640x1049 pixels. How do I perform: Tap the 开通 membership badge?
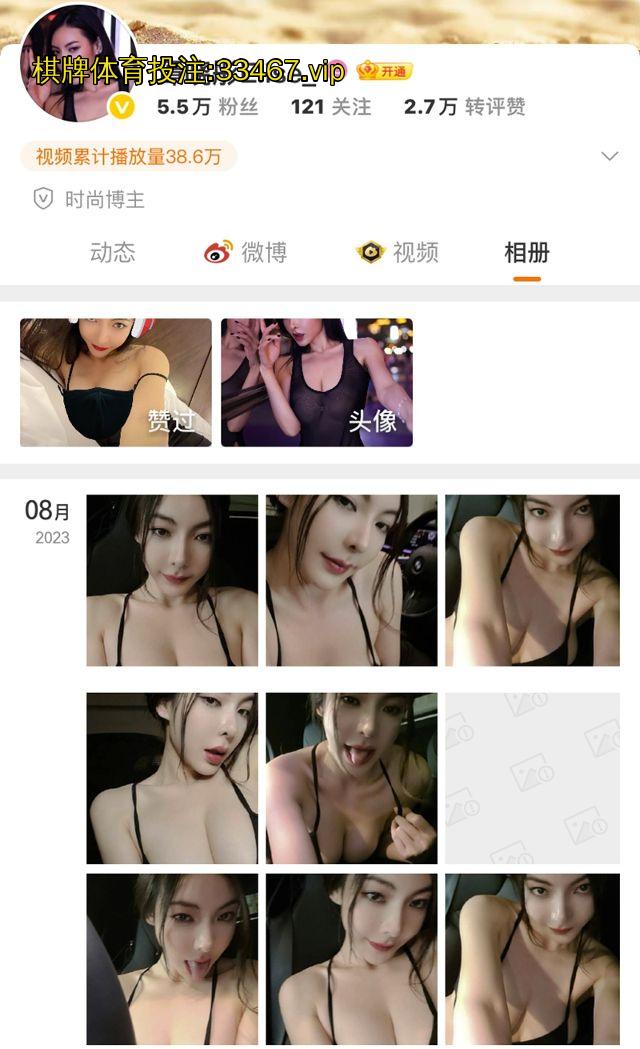pos(385,71)
